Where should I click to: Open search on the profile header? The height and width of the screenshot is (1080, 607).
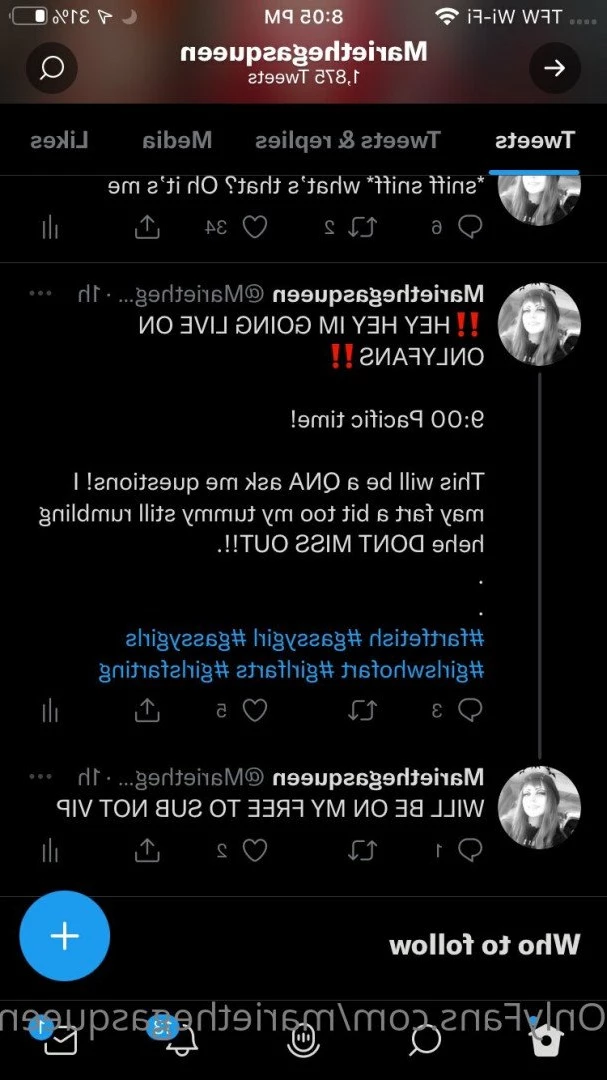click(52, 68)
